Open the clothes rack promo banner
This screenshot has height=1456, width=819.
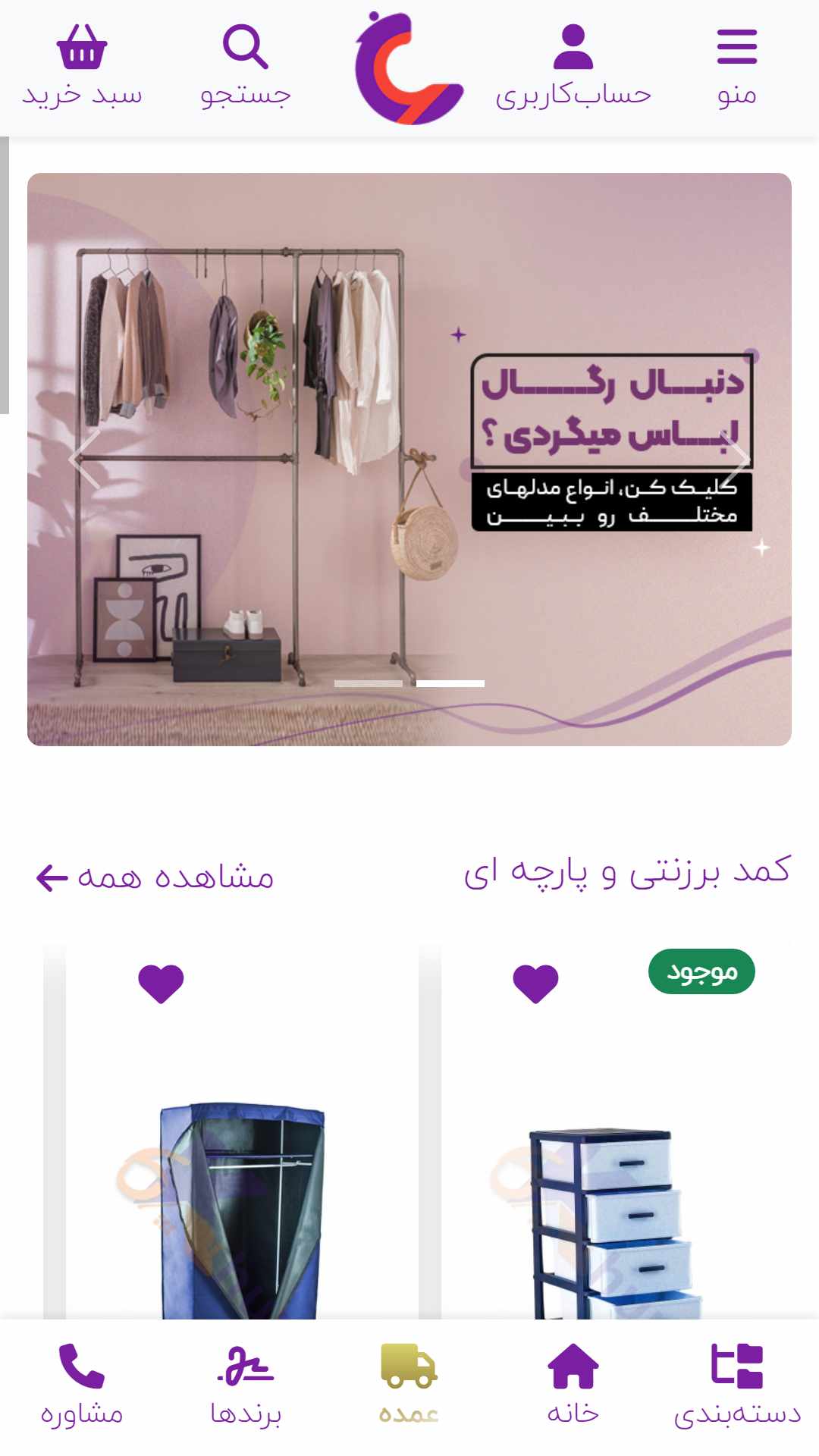click(409, 460)
